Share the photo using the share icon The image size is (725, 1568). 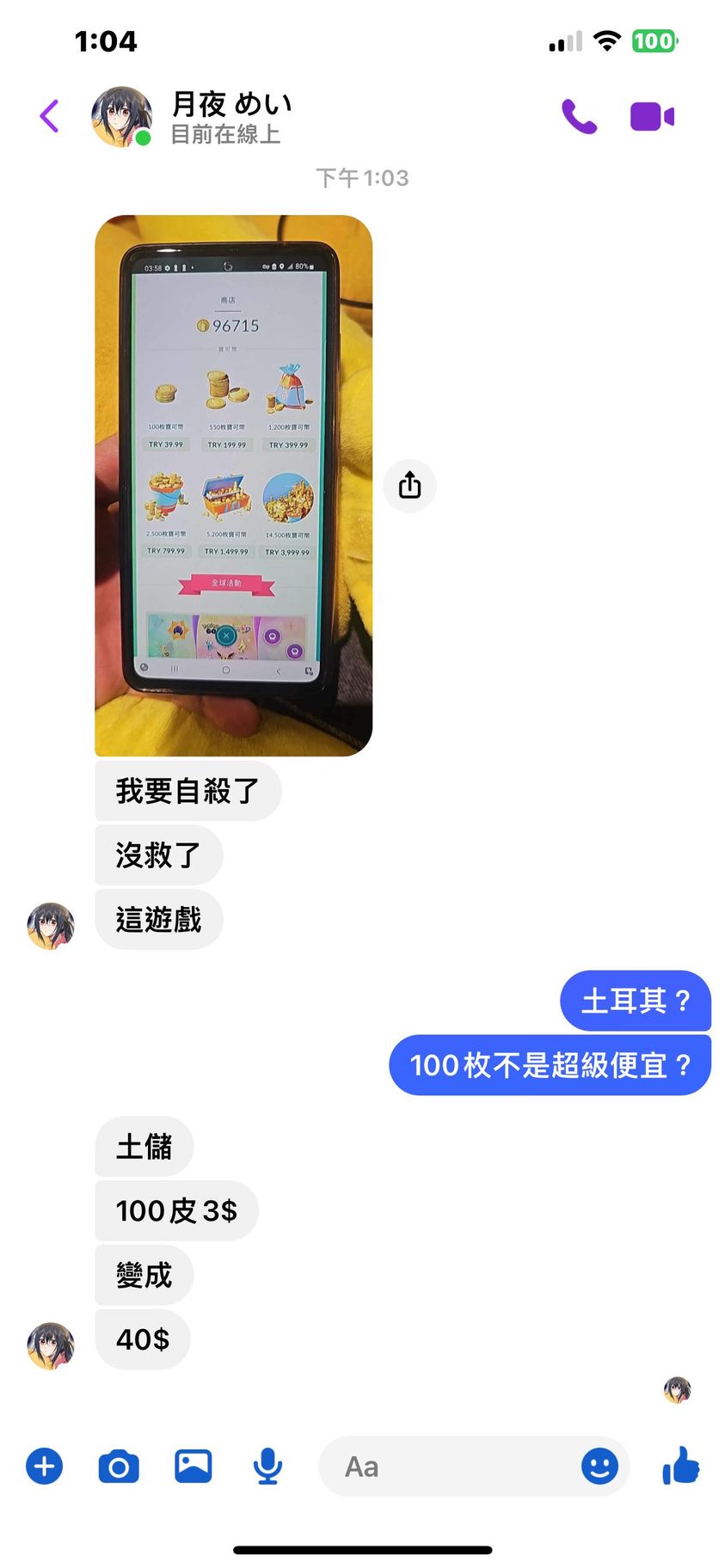tap(409, 486)
